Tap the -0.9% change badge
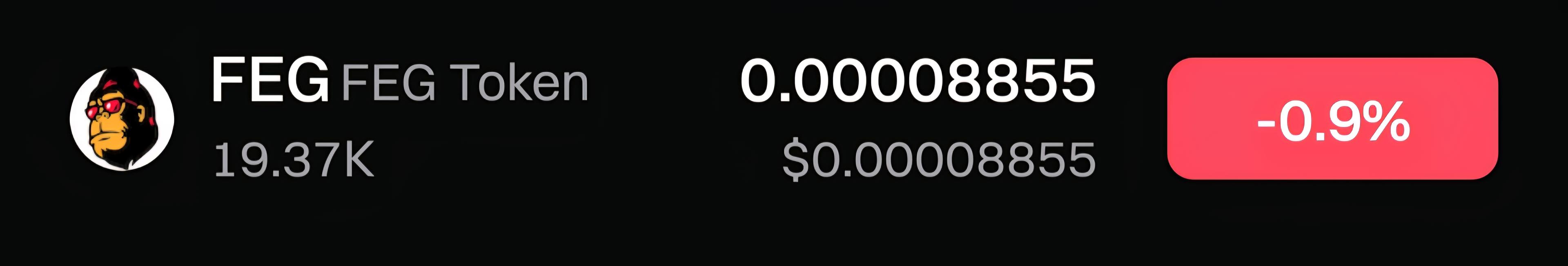Screen dimensions: 1568x266 pyautogui.click(x=1332, y=119)
